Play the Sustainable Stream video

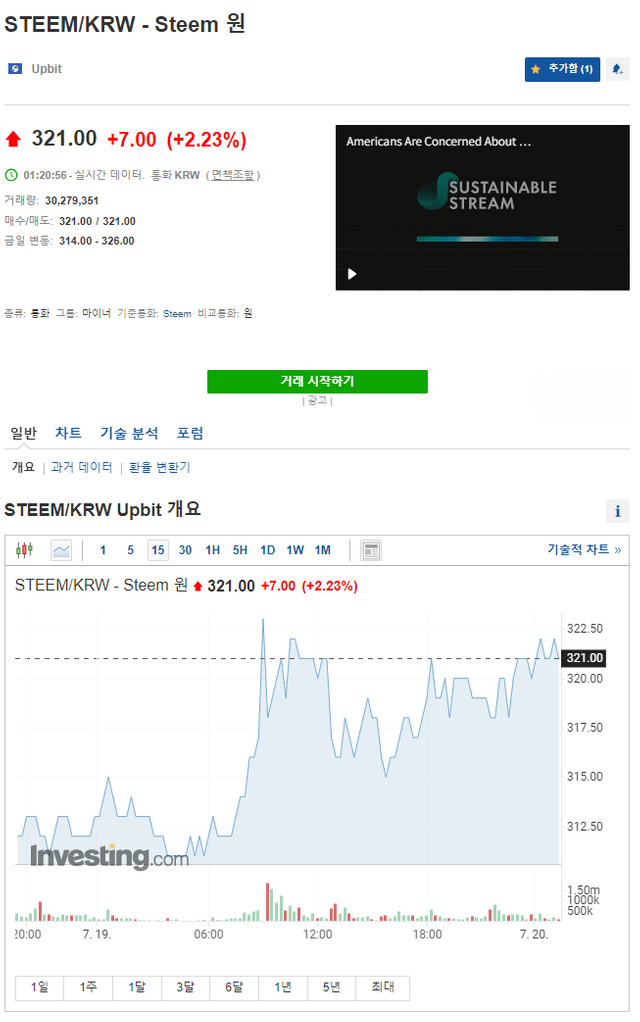coord(352,274)
